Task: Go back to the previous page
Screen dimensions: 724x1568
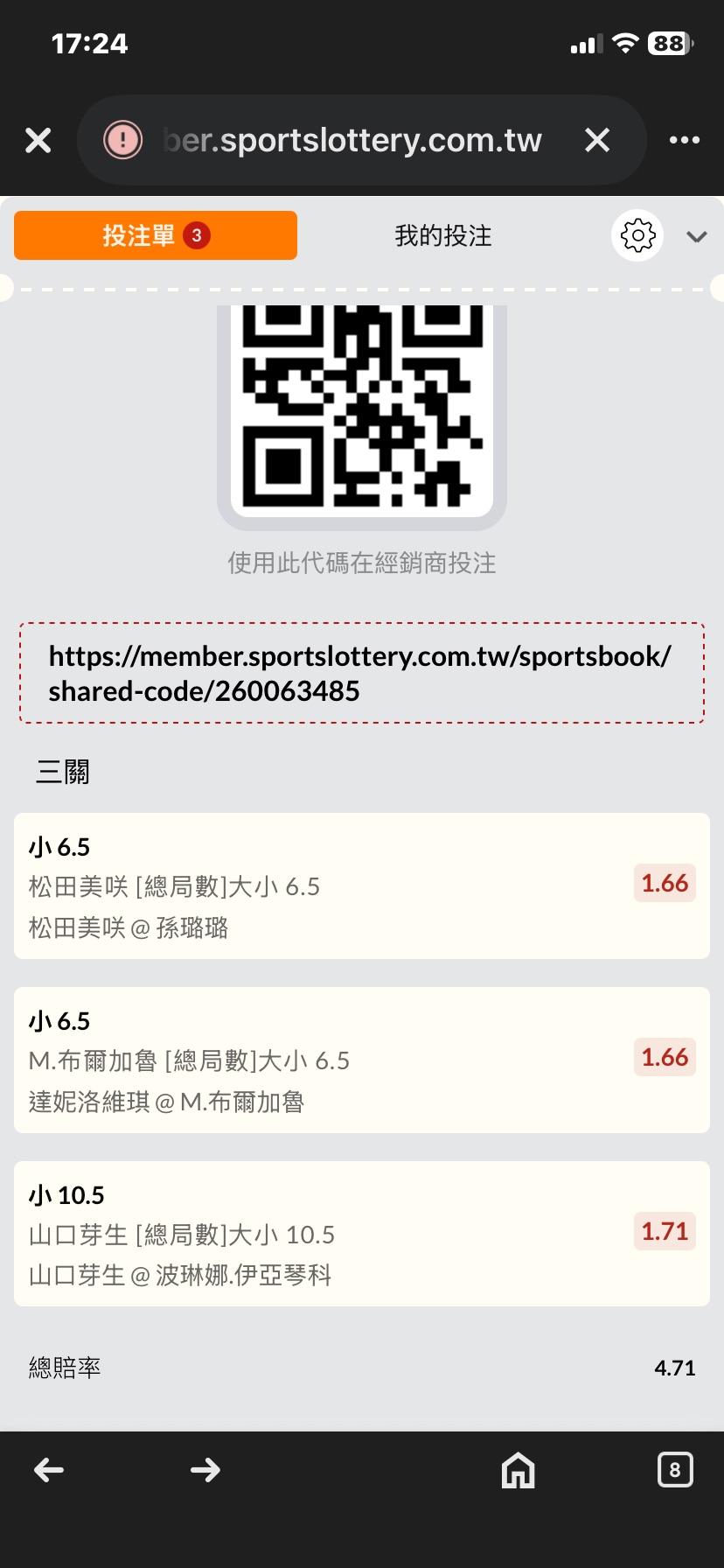Action: pyautogui.click(x=49, y=1470)
